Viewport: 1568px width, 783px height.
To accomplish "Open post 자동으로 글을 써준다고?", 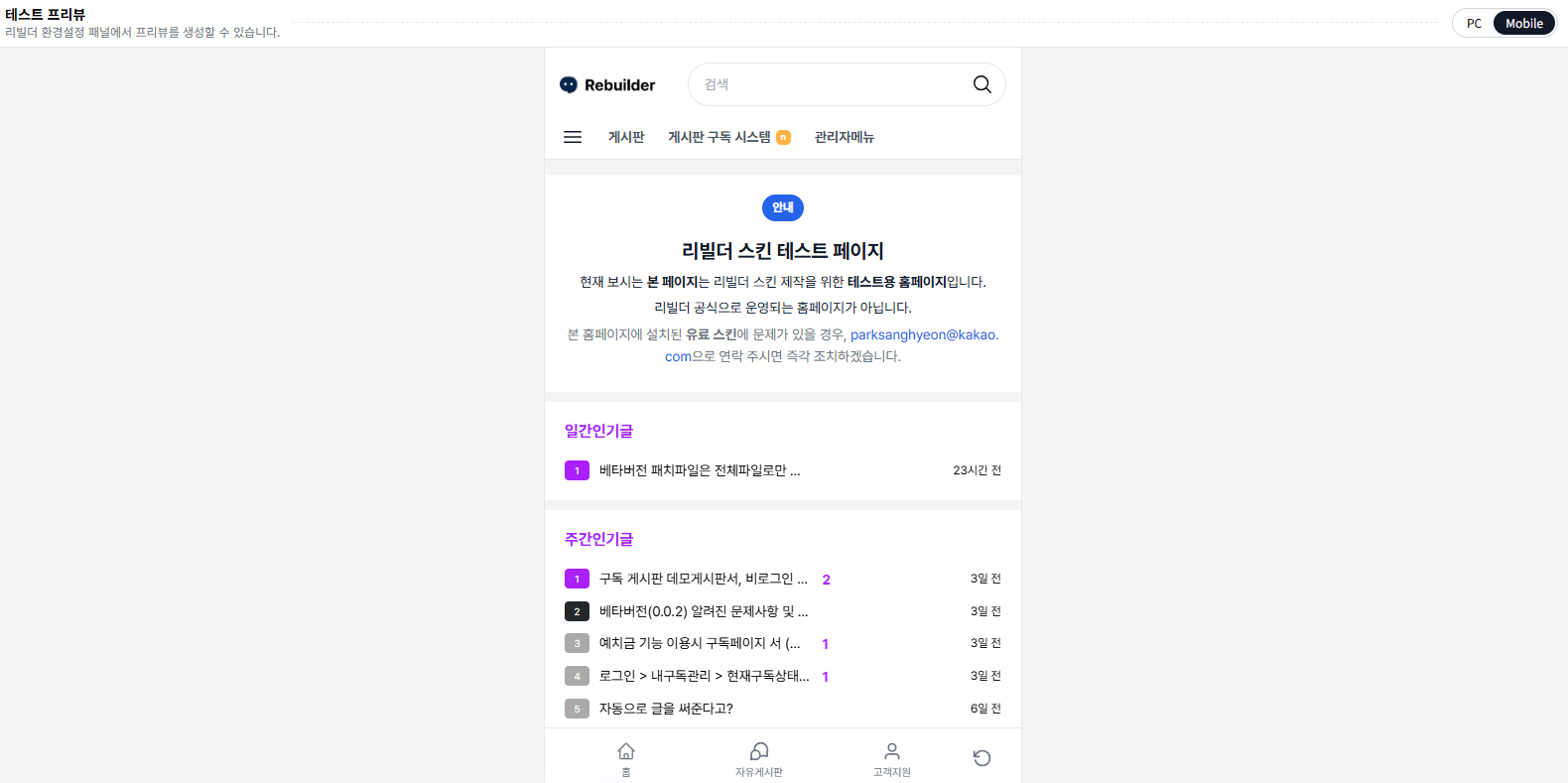I will click(666, 709).
